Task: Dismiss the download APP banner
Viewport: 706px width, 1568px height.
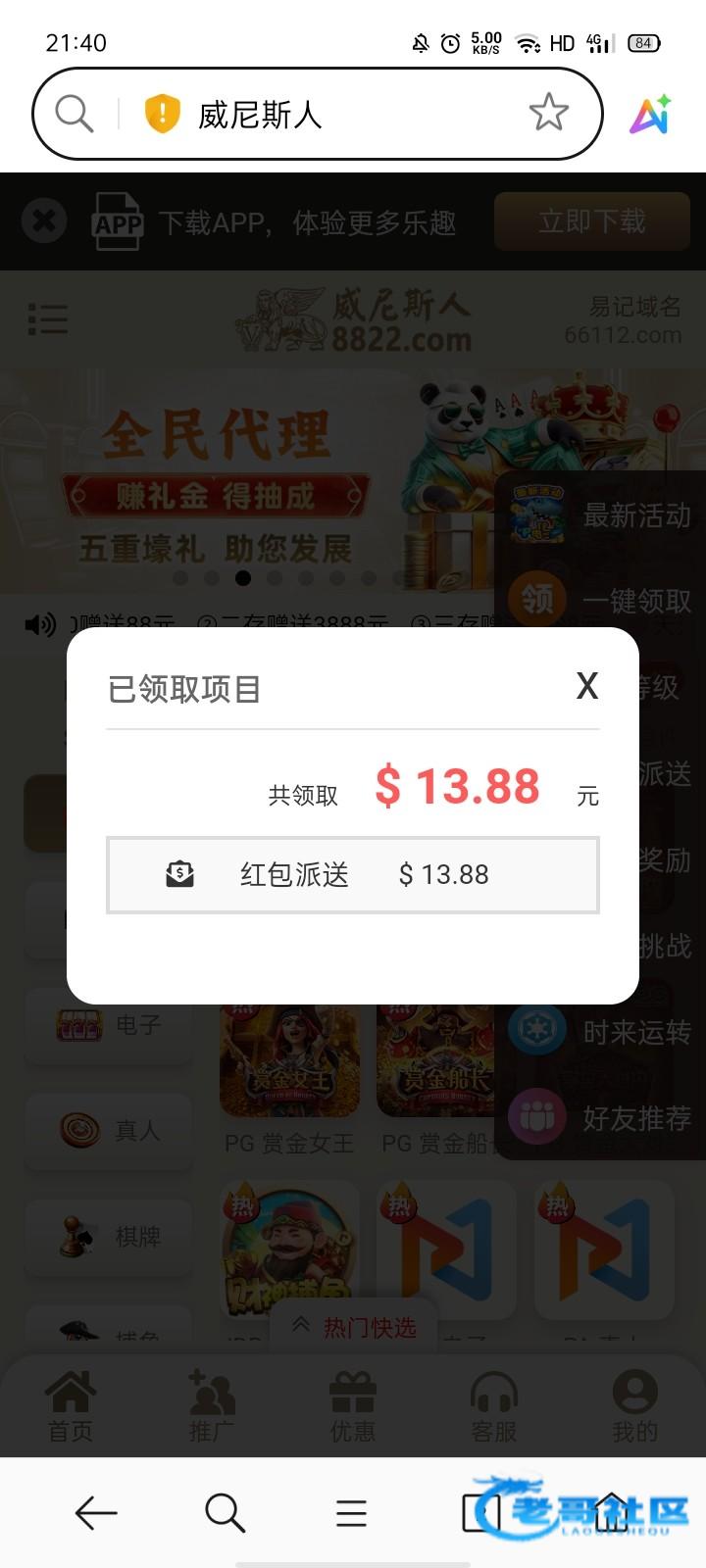Action: tap(44, 221)
